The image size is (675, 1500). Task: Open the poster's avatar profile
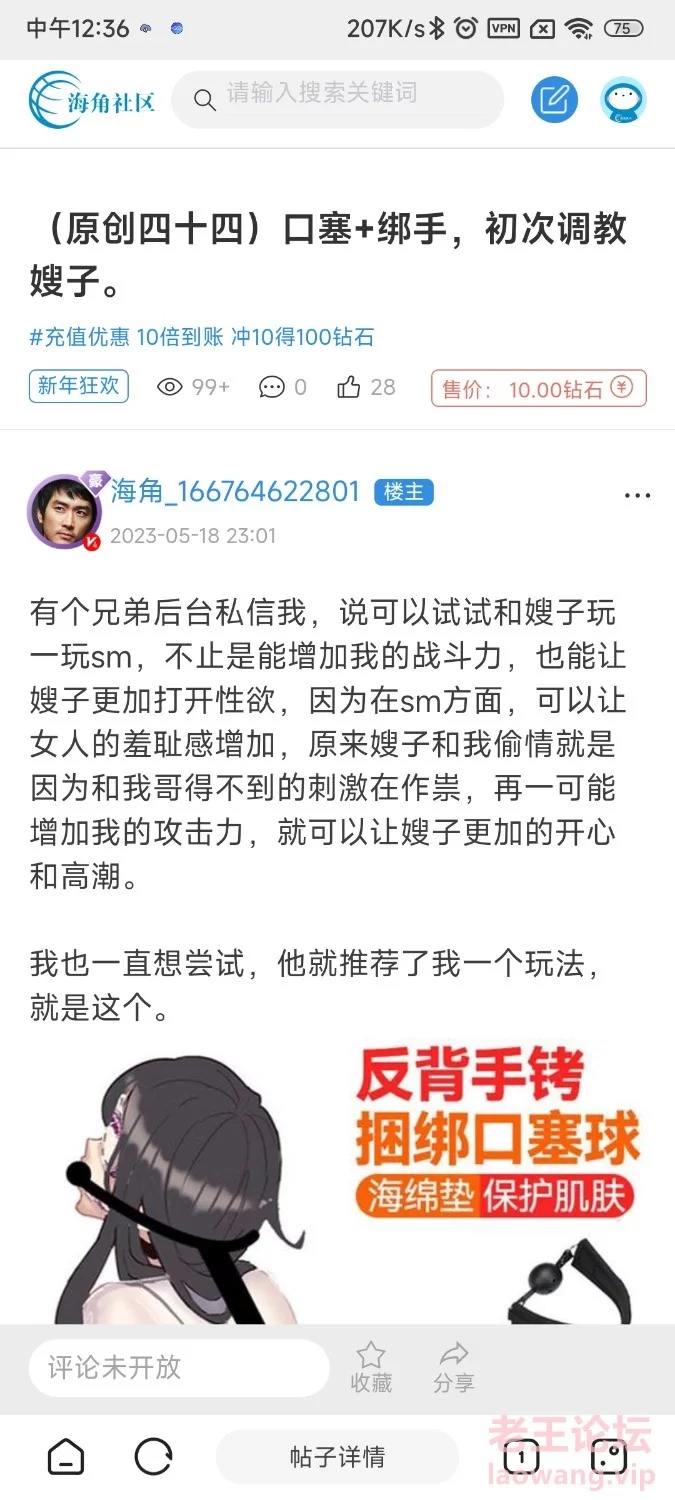pyautogui.click(x=64, y=512)
